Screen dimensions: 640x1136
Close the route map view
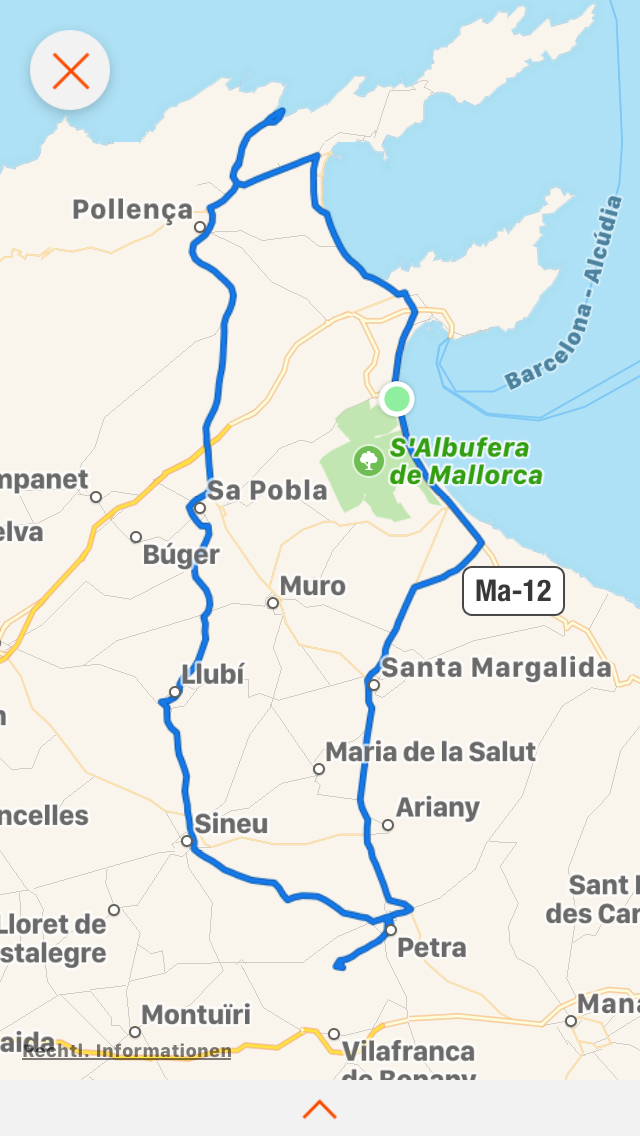70,71
